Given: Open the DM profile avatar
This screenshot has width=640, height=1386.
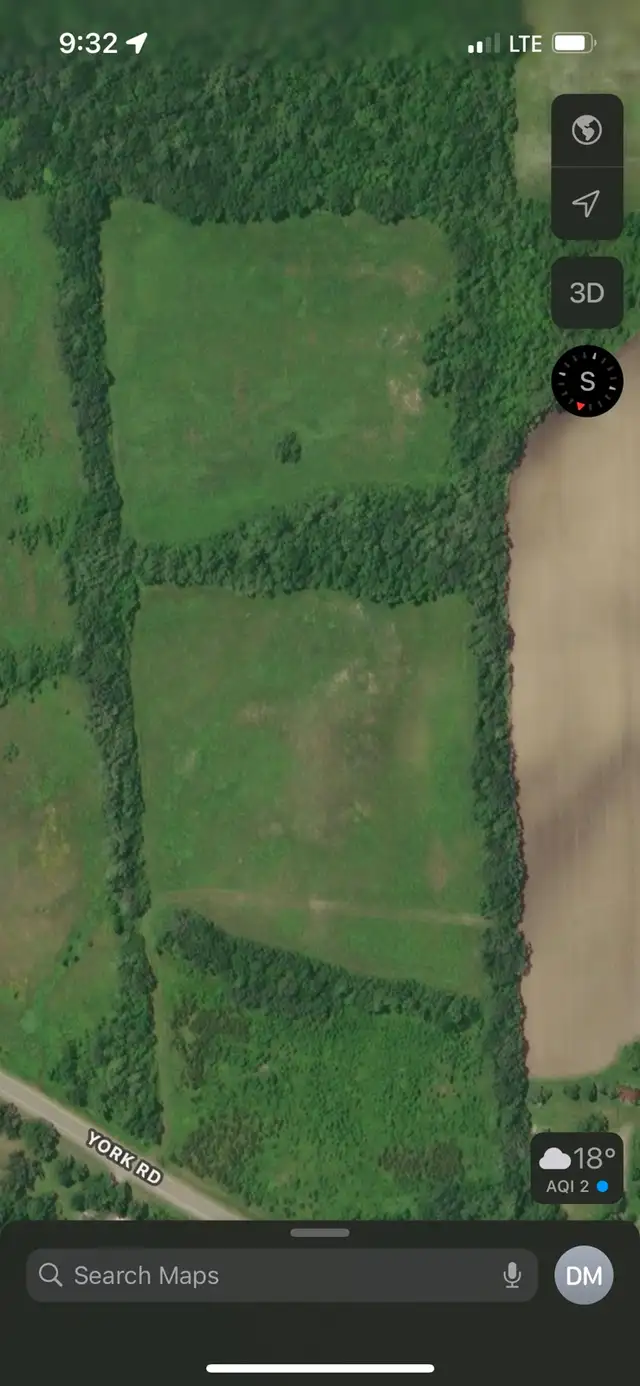Looking at the screenshot, I should point(584,1276).
